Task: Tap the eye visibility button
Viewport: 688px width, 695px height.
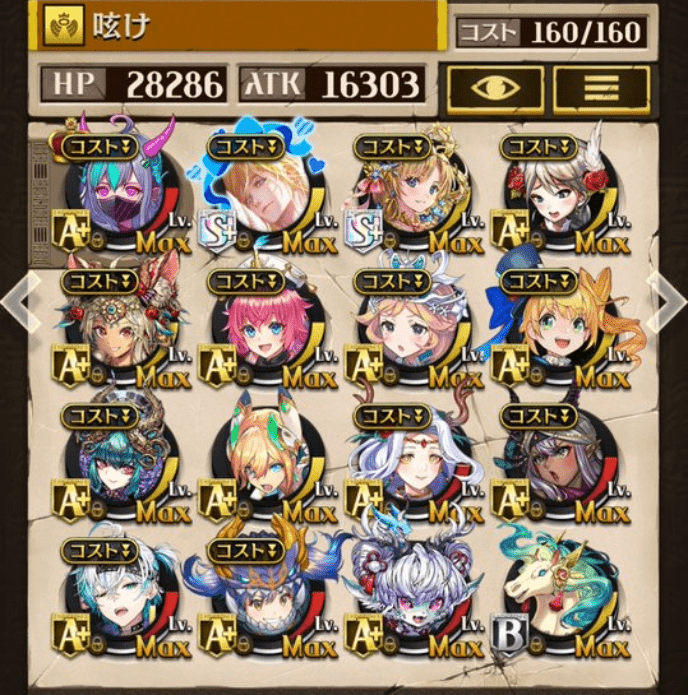Action: point(496,88)
